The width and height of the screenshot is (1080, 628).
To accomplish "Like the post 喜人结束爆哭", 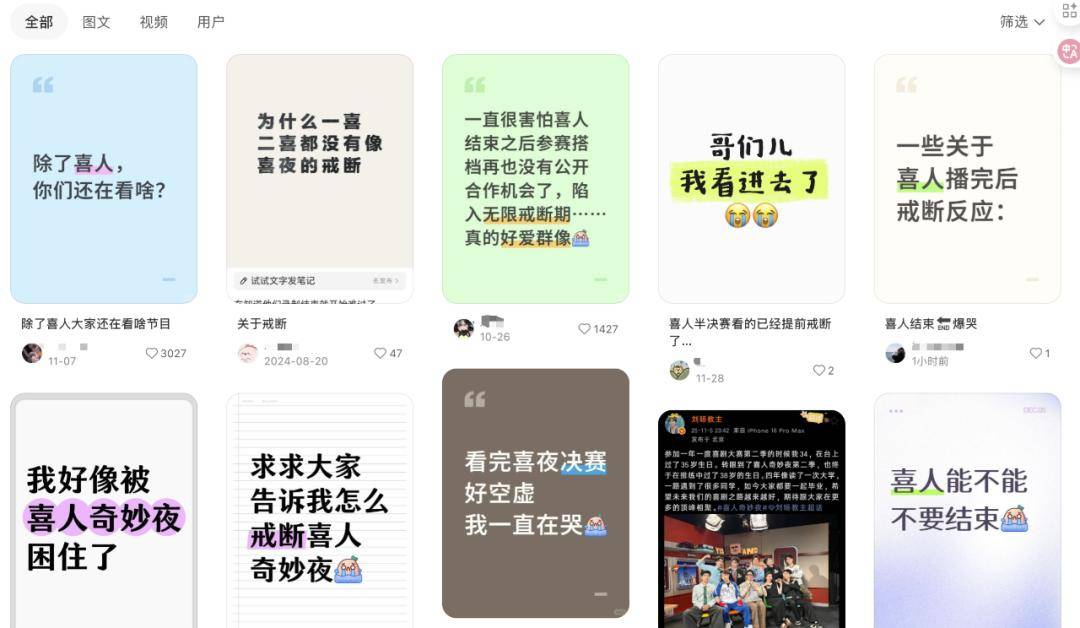I will 1036,353.
